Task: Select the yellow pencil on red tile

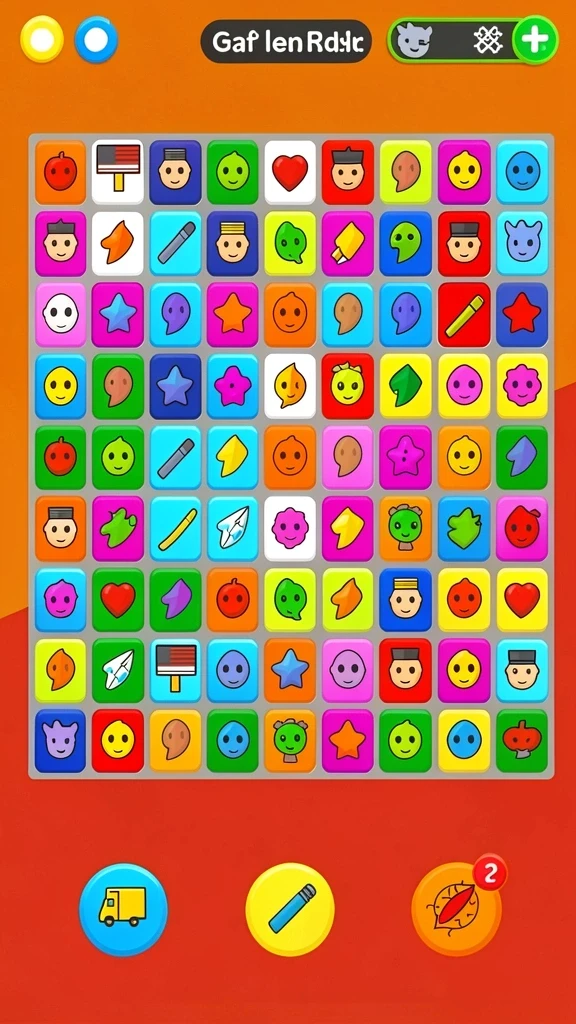Action: pyautogui.click(x=464, y=314)
